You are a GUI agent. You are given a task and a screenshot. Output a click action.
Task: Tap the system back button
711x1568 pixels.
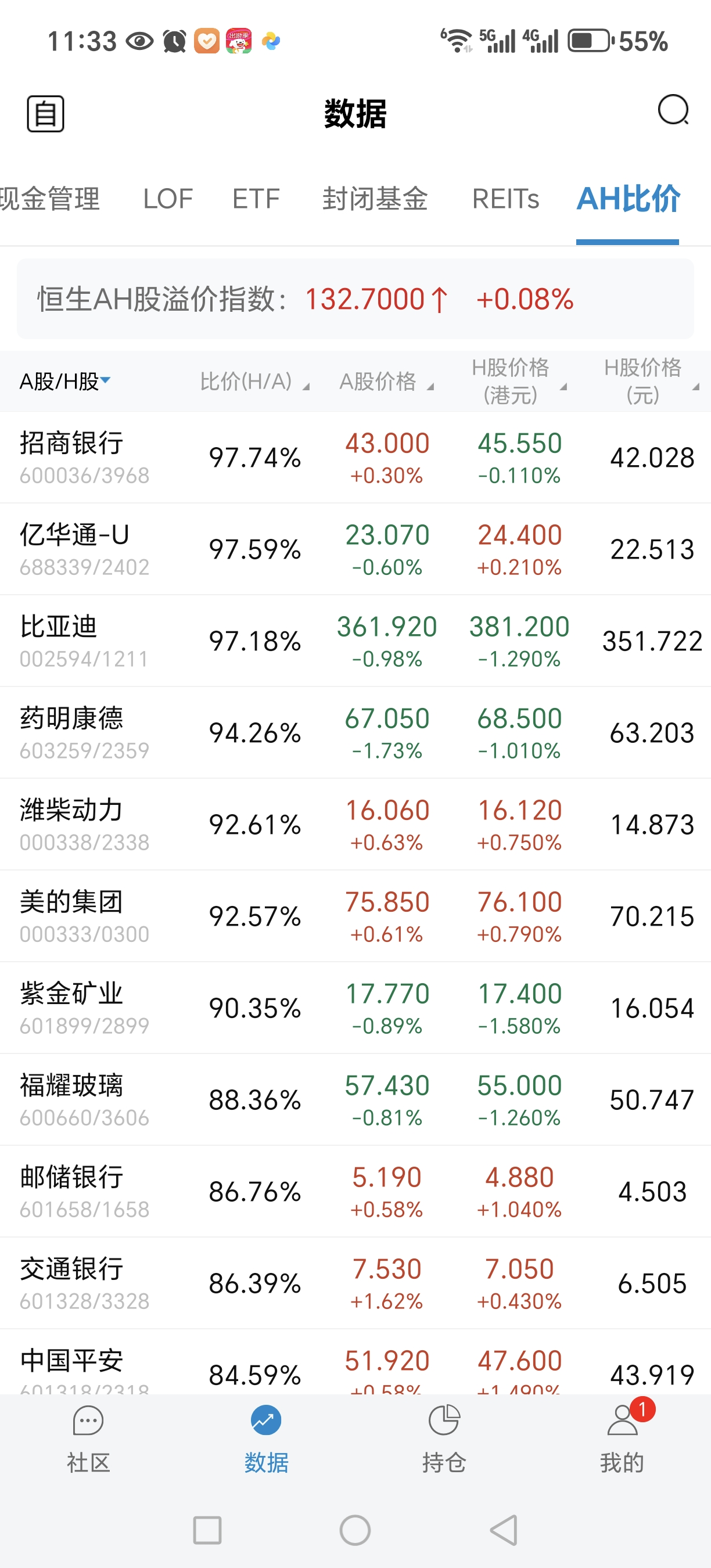tap(504, 1530)
